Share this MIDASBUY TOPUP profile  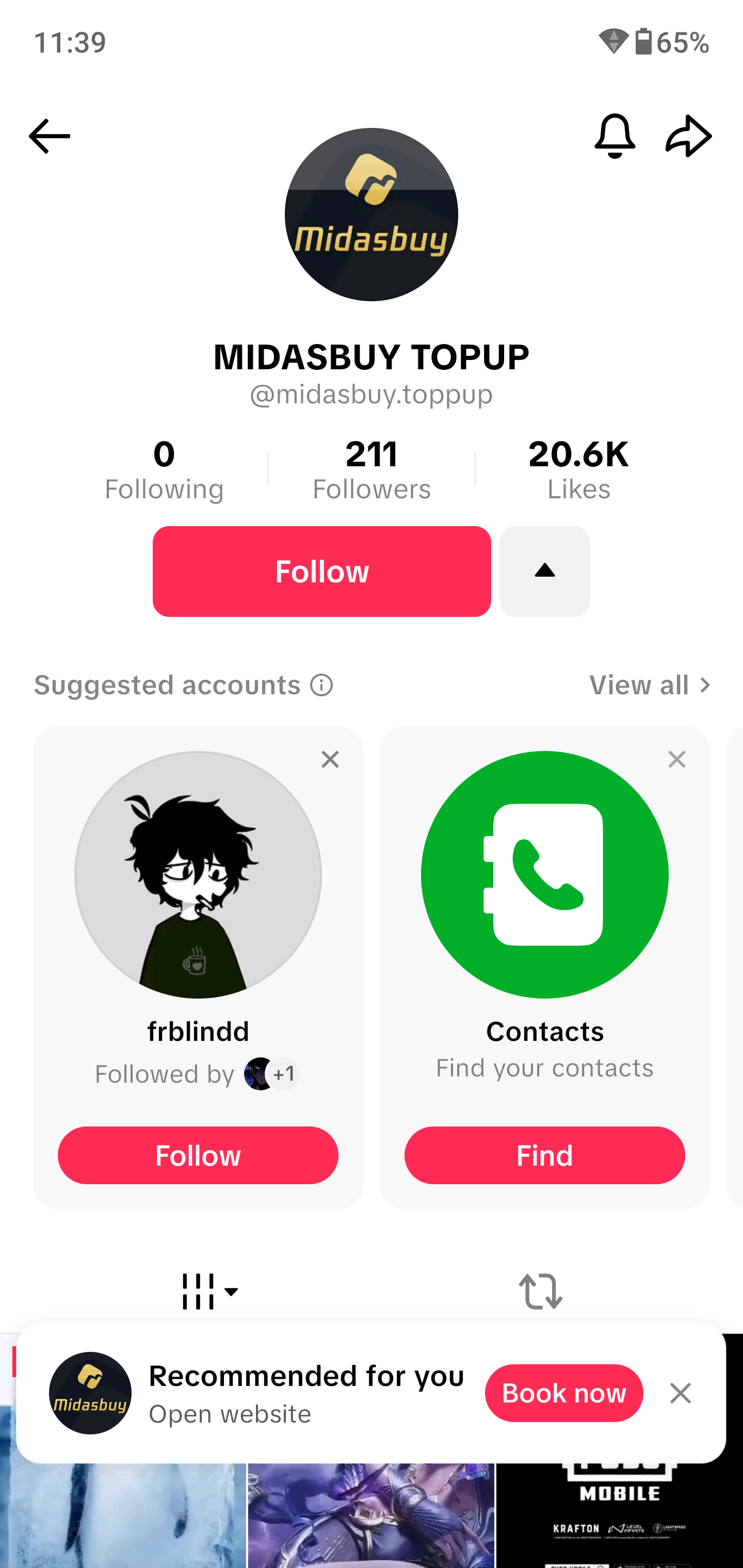pos(688,136)
